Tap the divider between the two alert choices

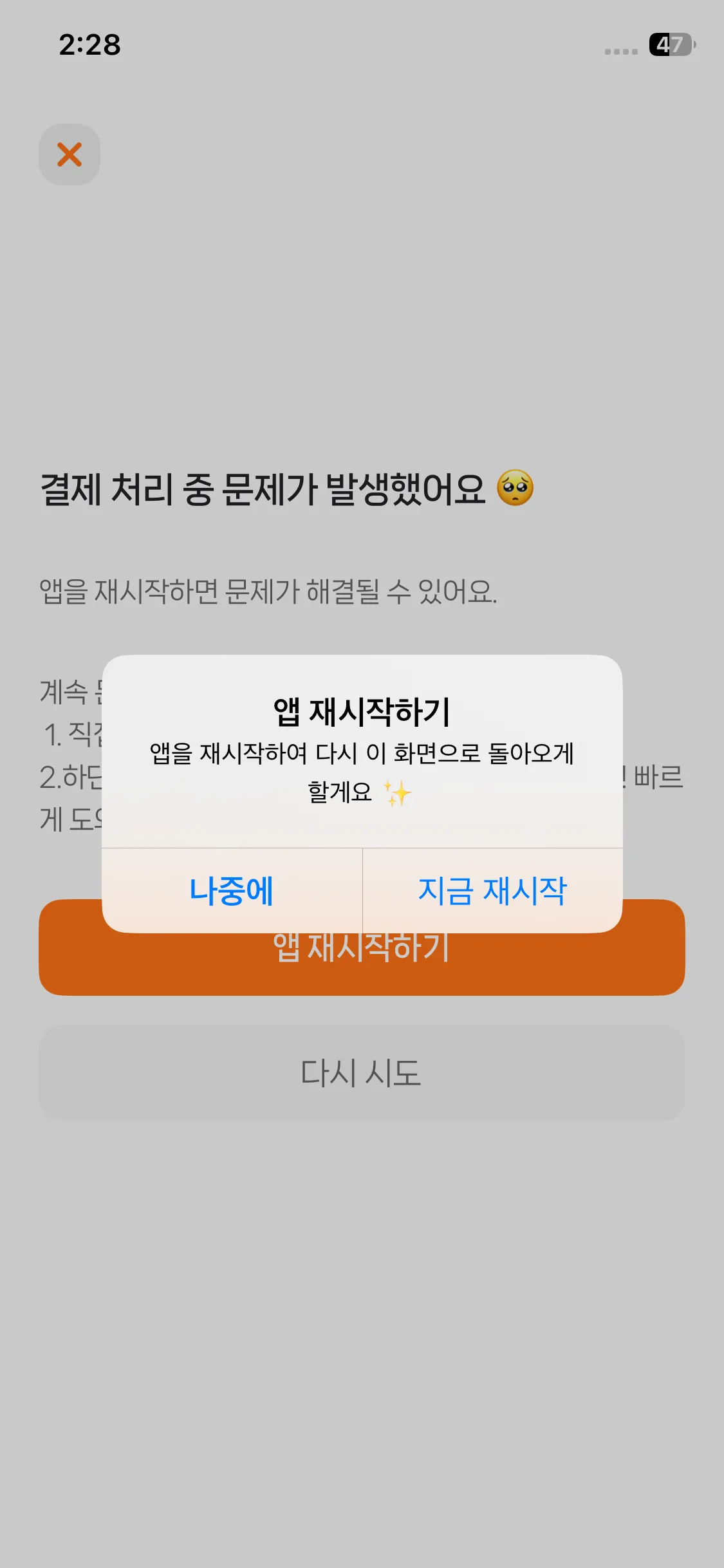pos(363,892)
